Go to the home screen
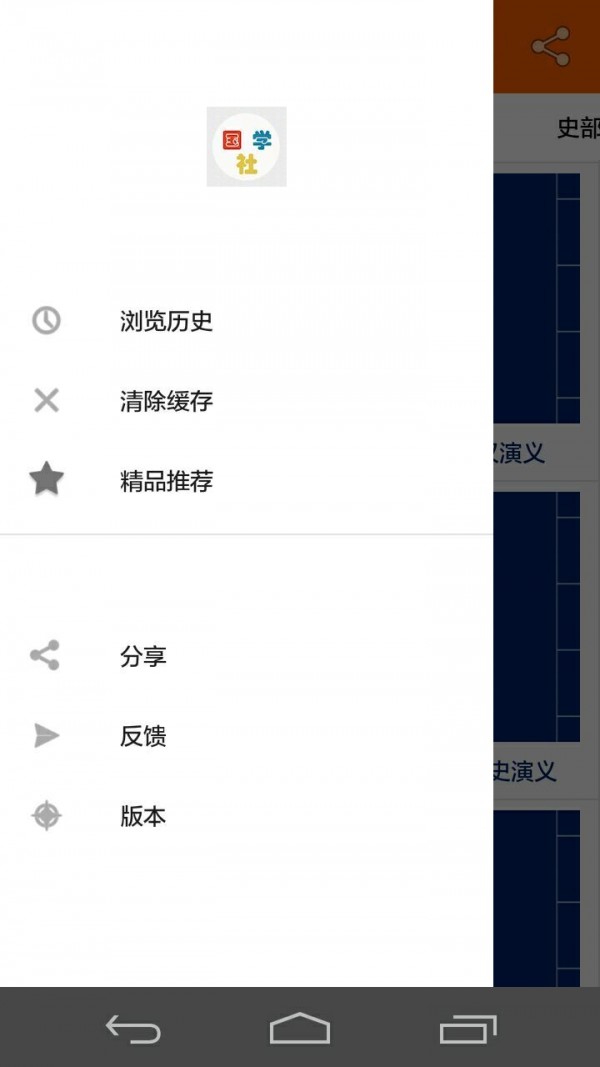 (300, 1028)
